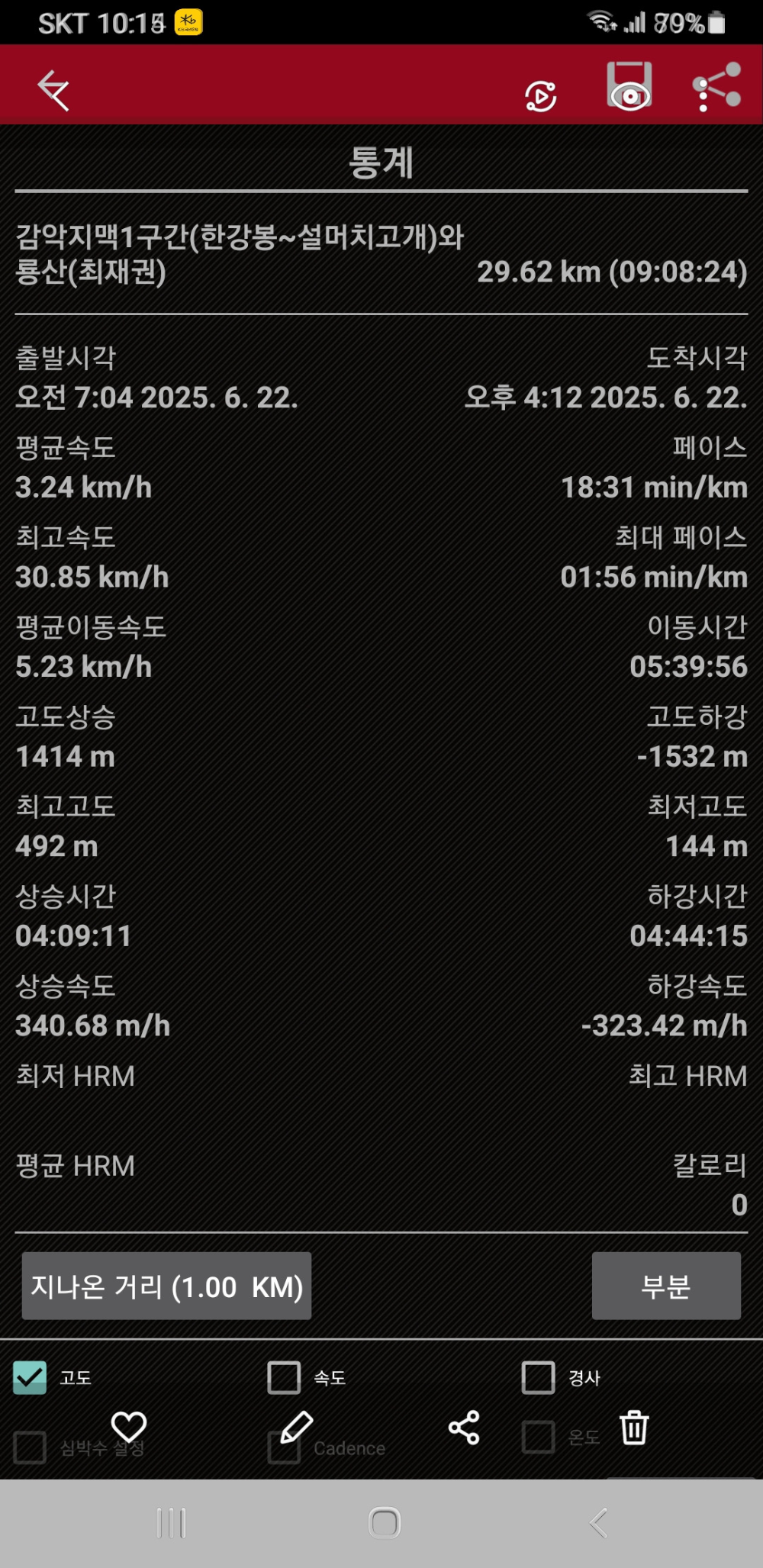Edit the track with the pencil icon
The image size is (763, 1568).
click(x=296, y=1427)
